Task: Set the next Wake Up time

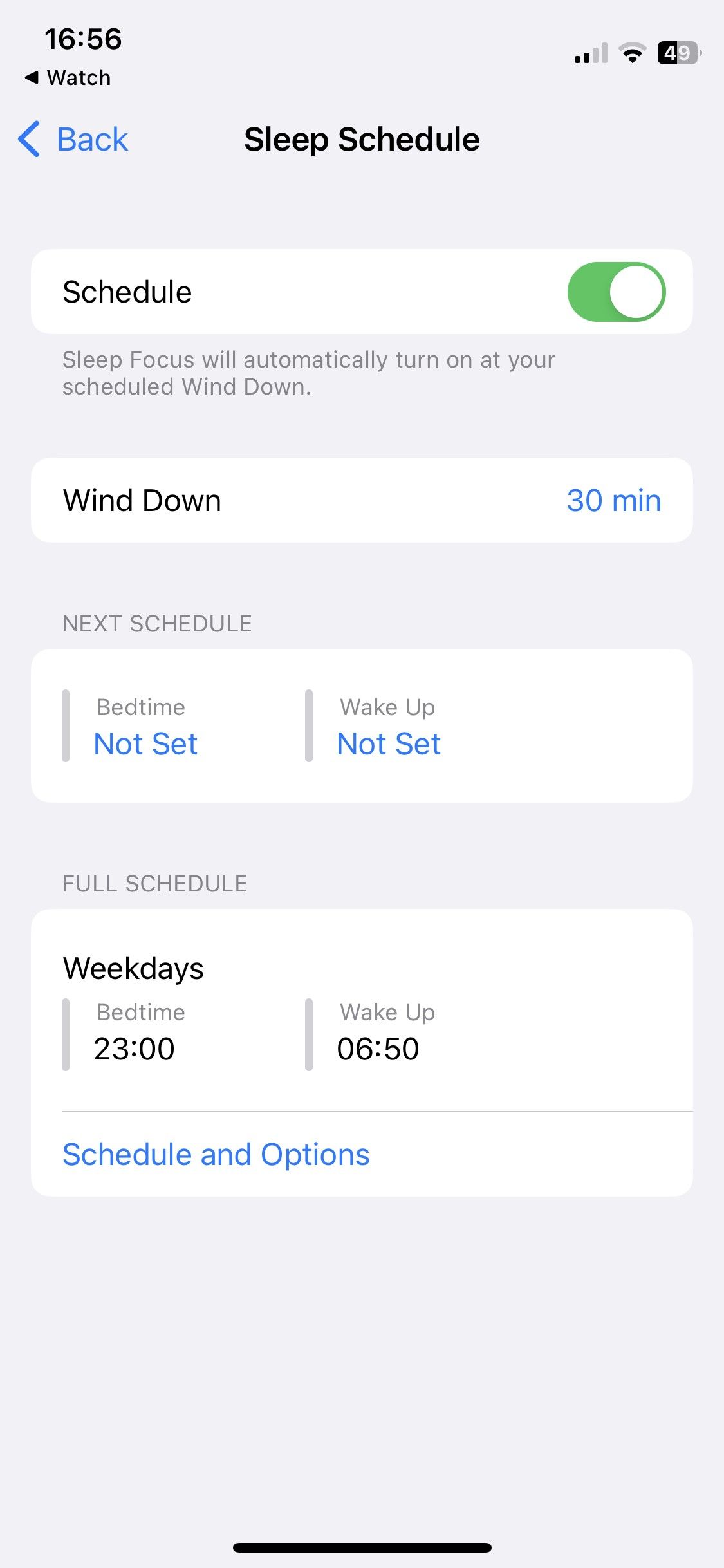Action: [389, 743]
